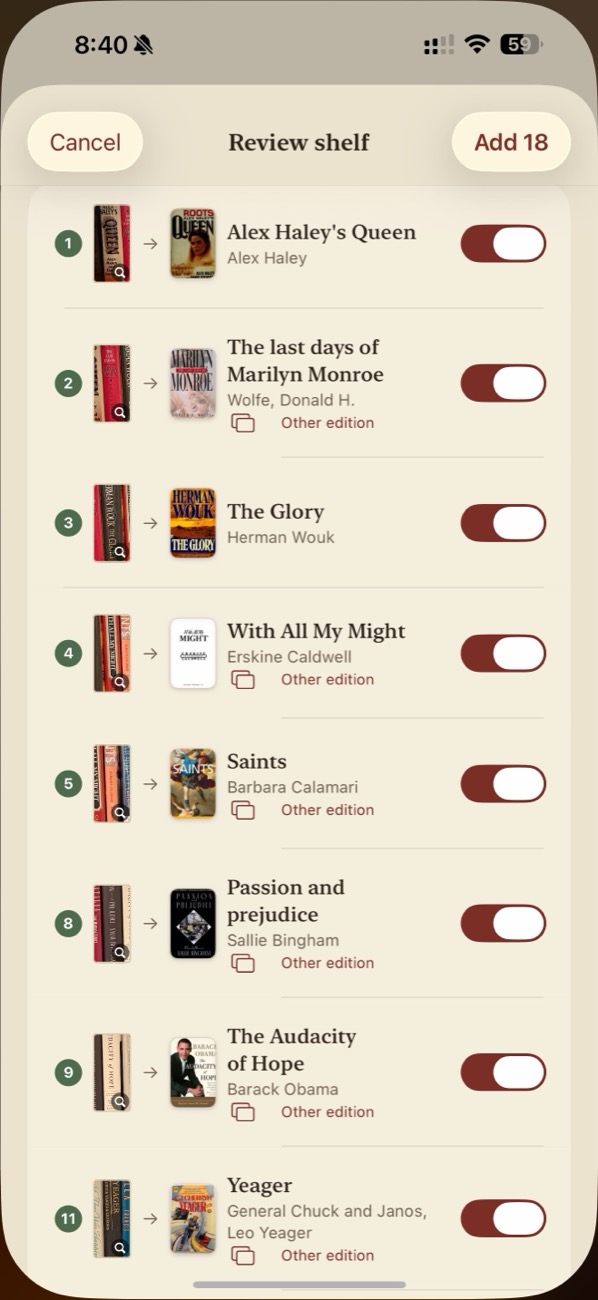The height and width of the screenshot is (1300, 598).
Task: Pick other edition of With All My Might
Action: (303, 680)
